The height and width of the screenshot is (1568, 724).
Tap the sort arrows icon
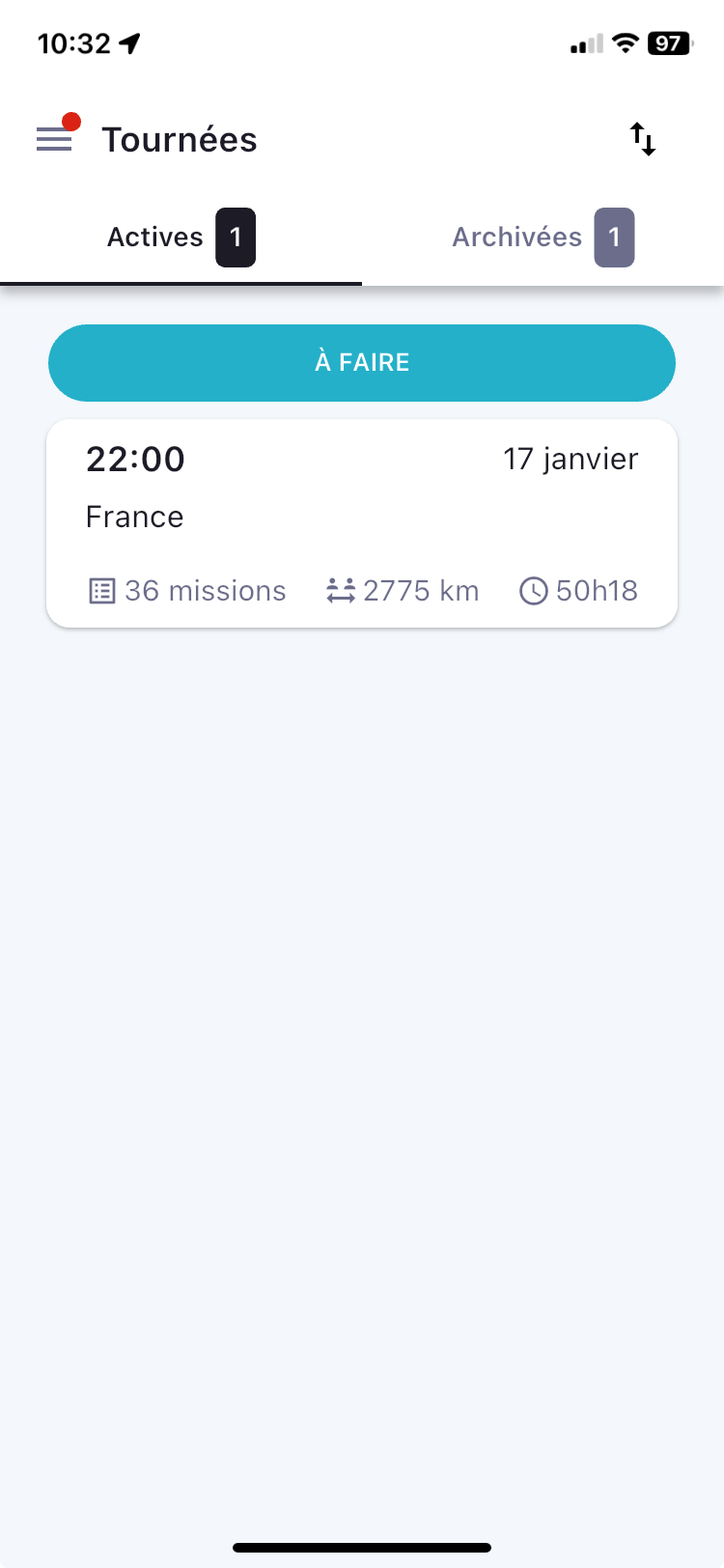[643, 140]
